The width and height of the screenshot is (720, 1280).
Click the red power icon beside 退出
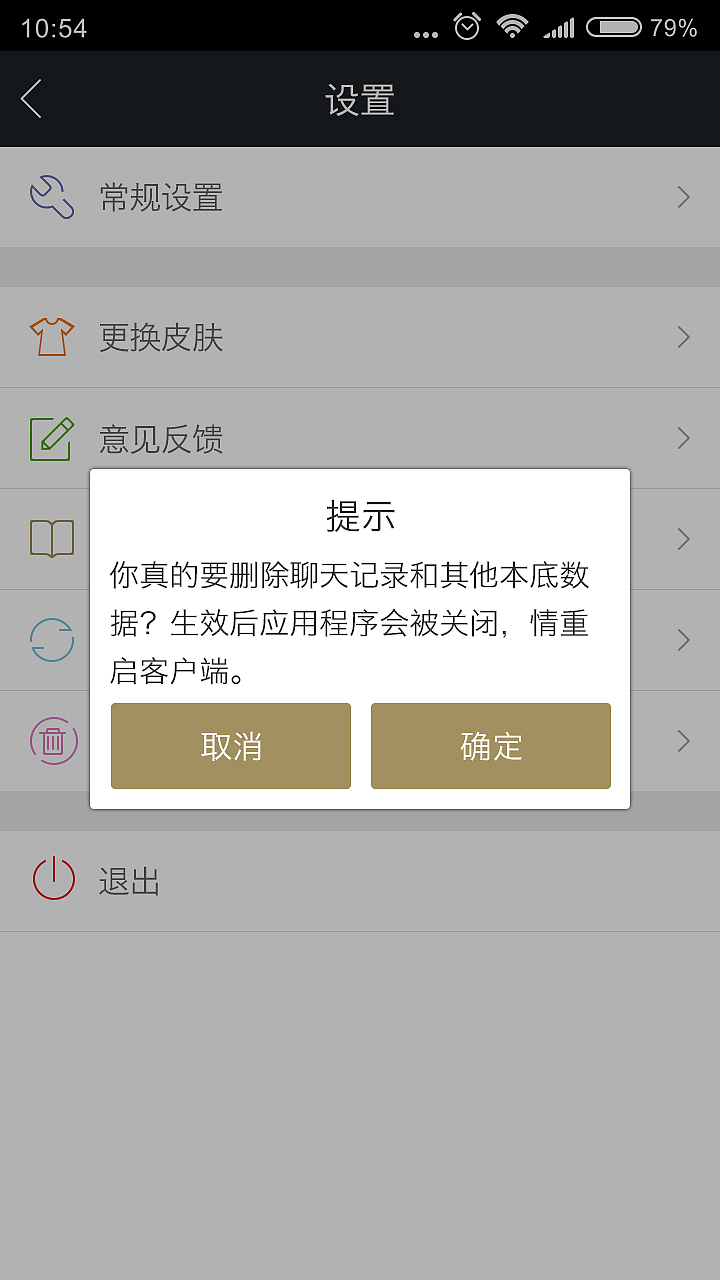point(54,879)
